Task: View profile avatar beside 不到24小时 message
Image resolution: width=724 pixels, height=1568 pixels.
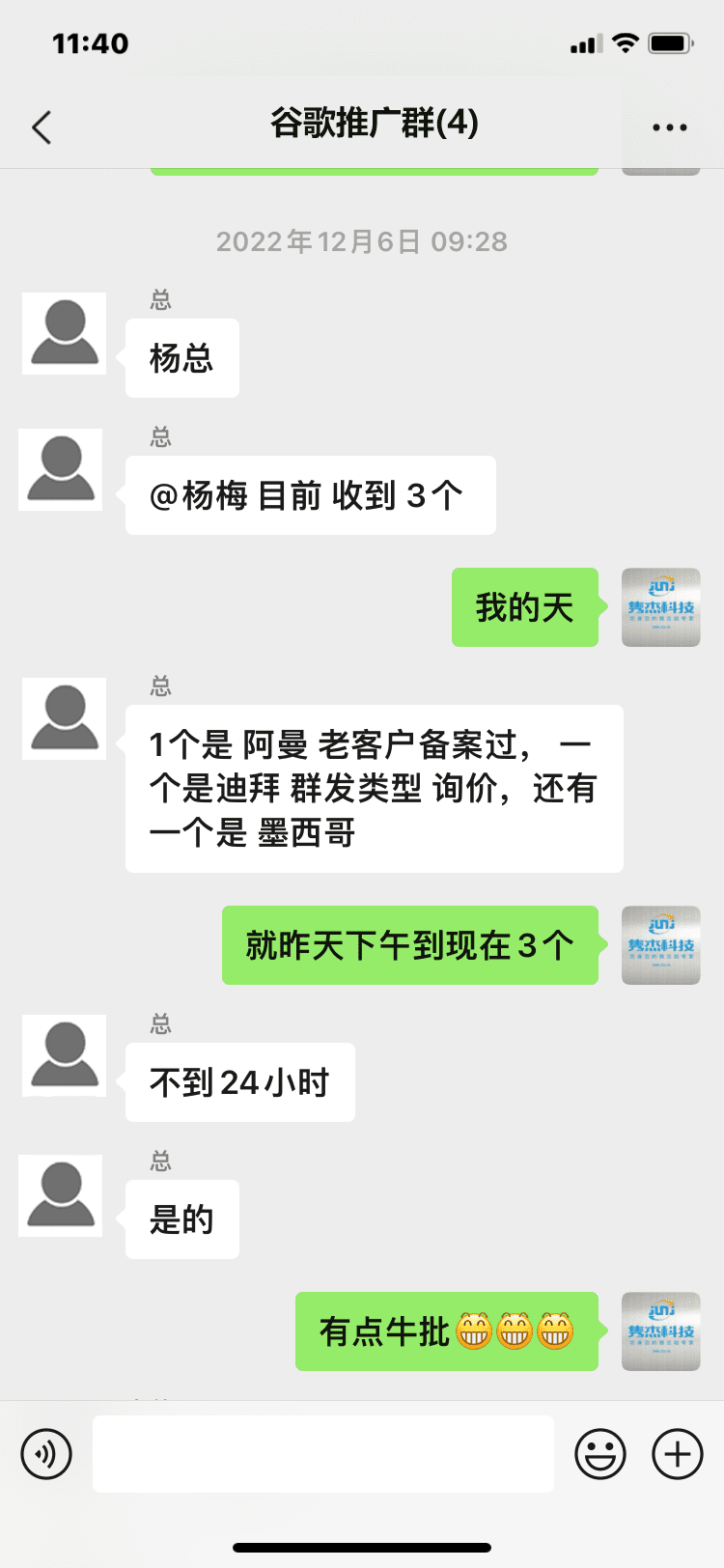Action: tap(65, 1055)
